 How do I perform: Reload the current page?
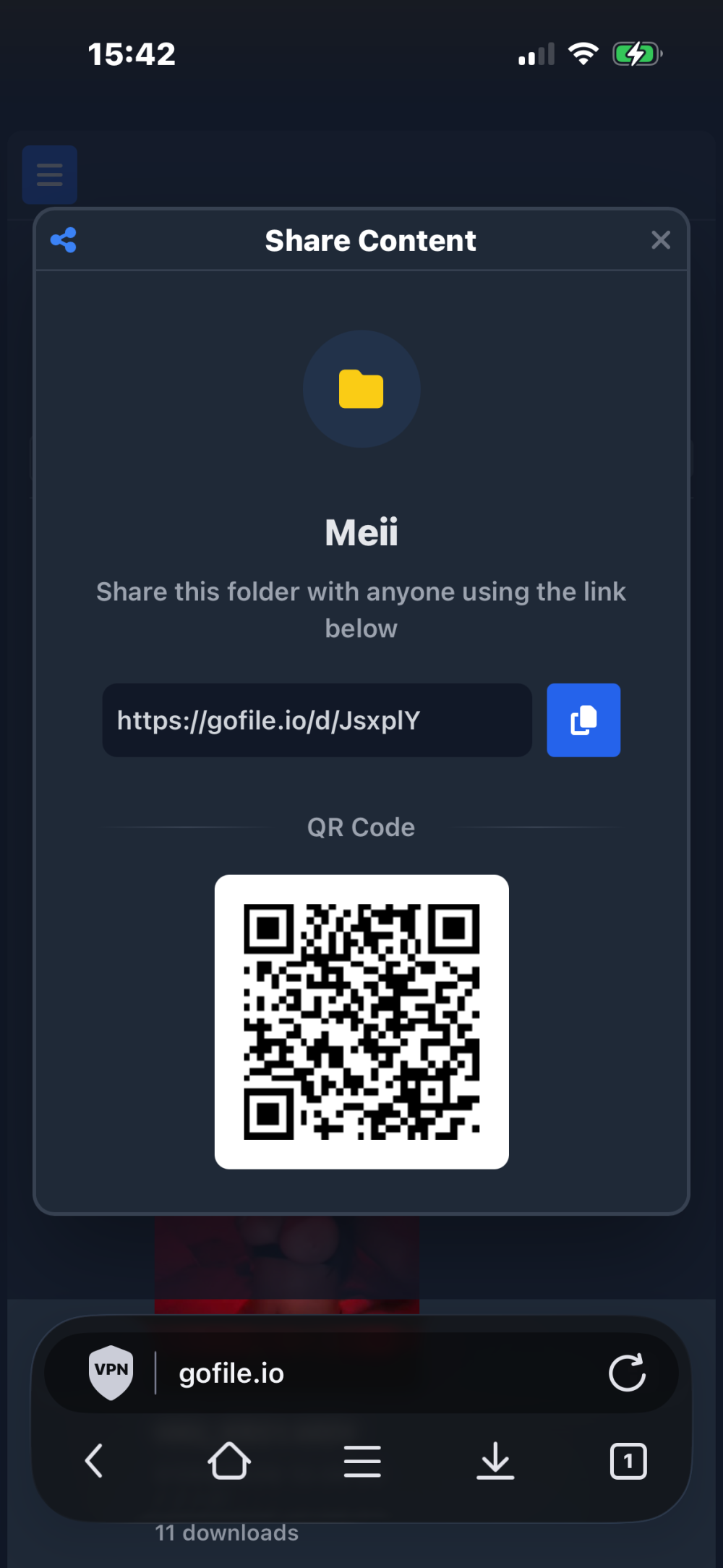[627, 1373]
